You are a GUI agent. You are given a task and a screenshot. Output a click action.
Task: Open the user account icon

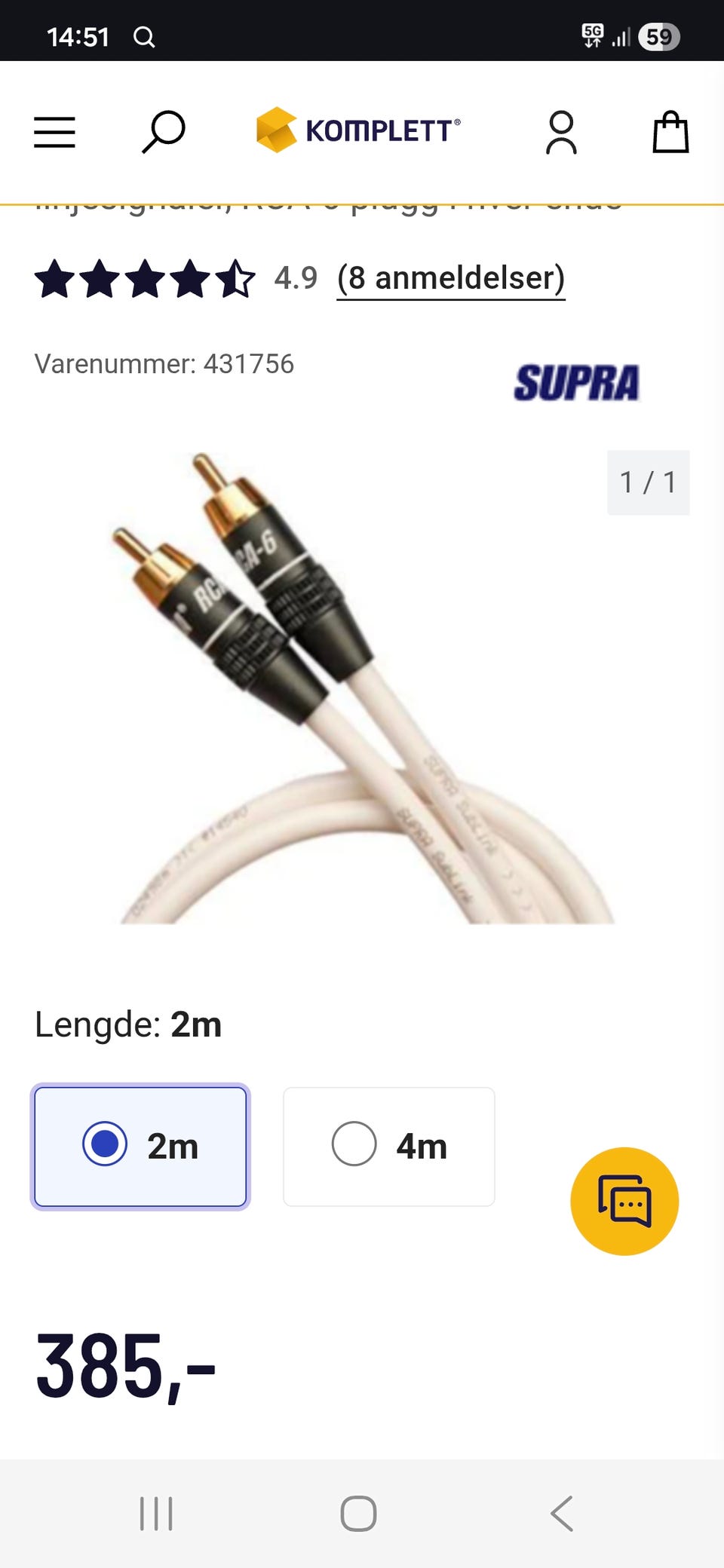[561, 133]
